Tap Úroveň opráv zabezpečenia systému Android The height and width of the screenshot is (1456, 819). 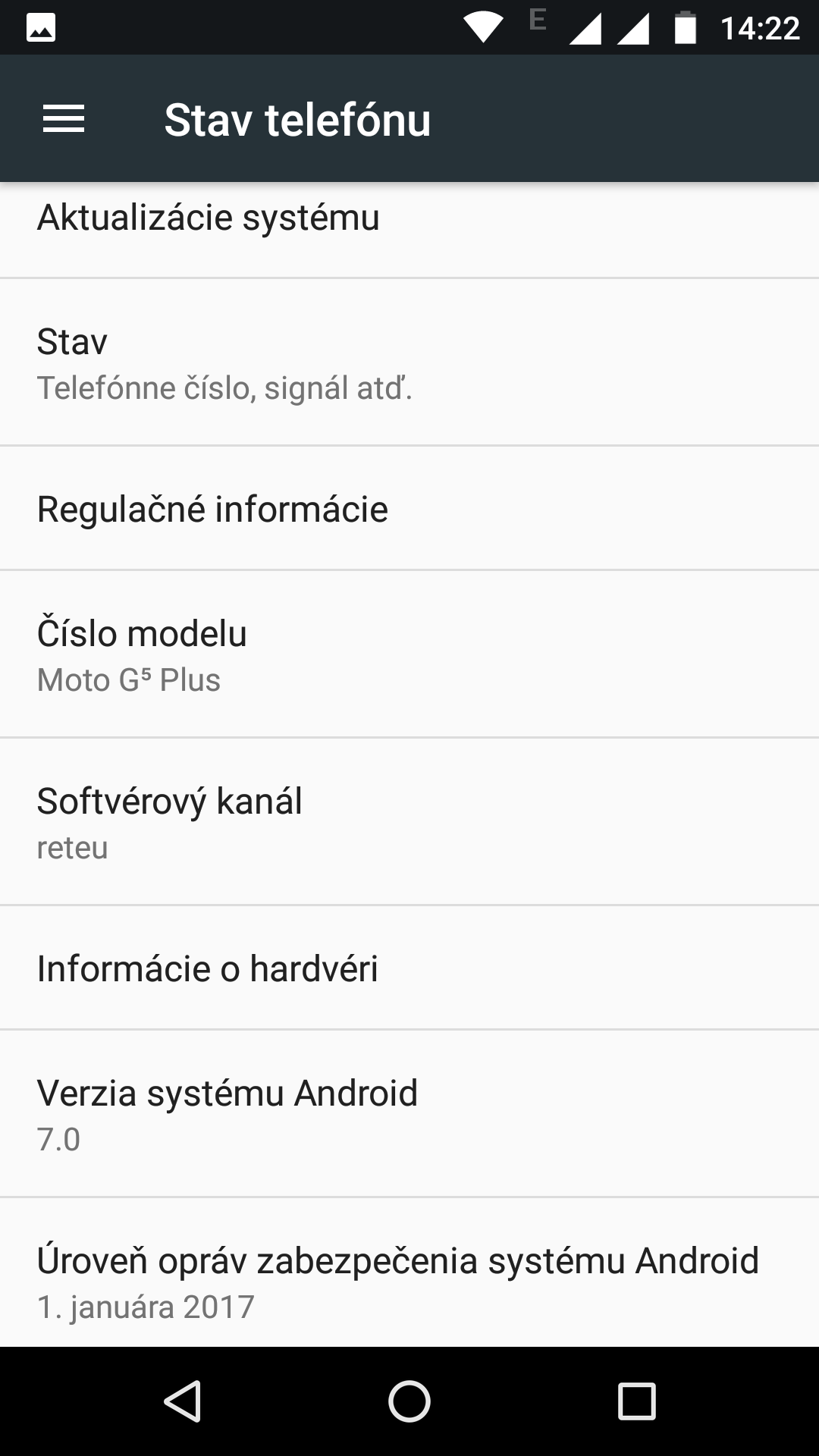coord(409,1273)
